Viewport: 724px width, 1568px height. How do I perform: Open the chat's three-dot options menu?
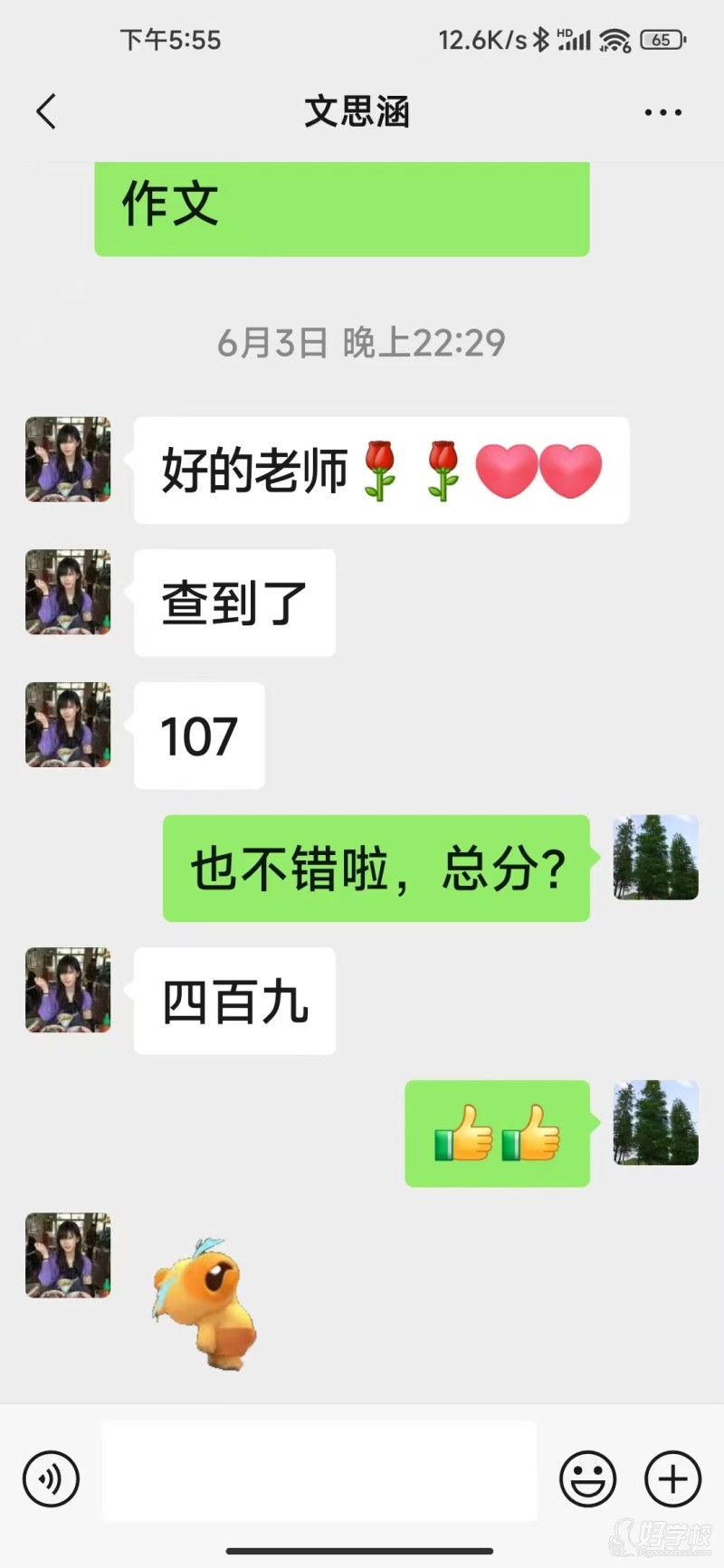tap(662, 112)
